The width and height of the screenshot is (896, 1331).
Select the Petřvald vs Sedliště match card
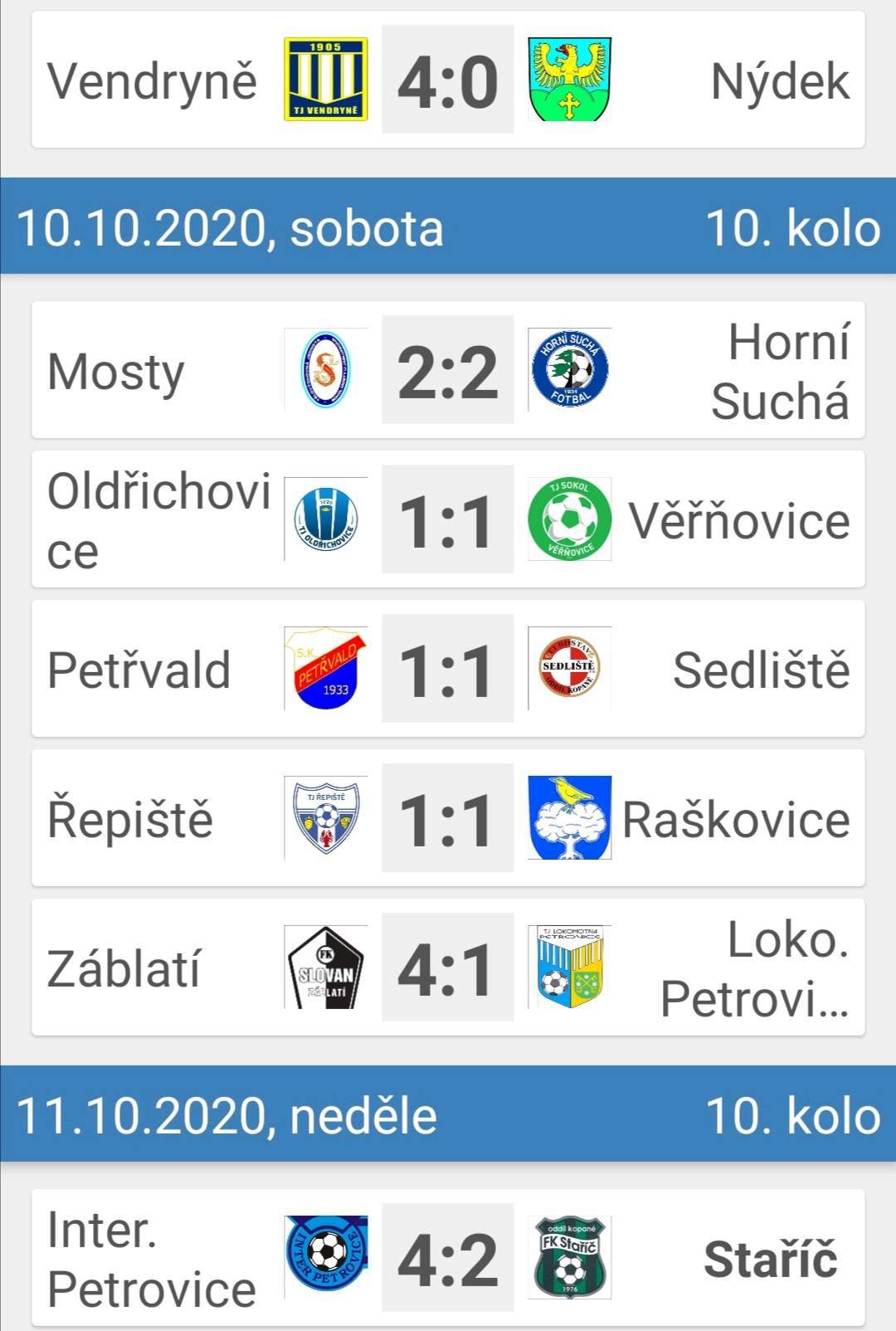click(448, 670)
